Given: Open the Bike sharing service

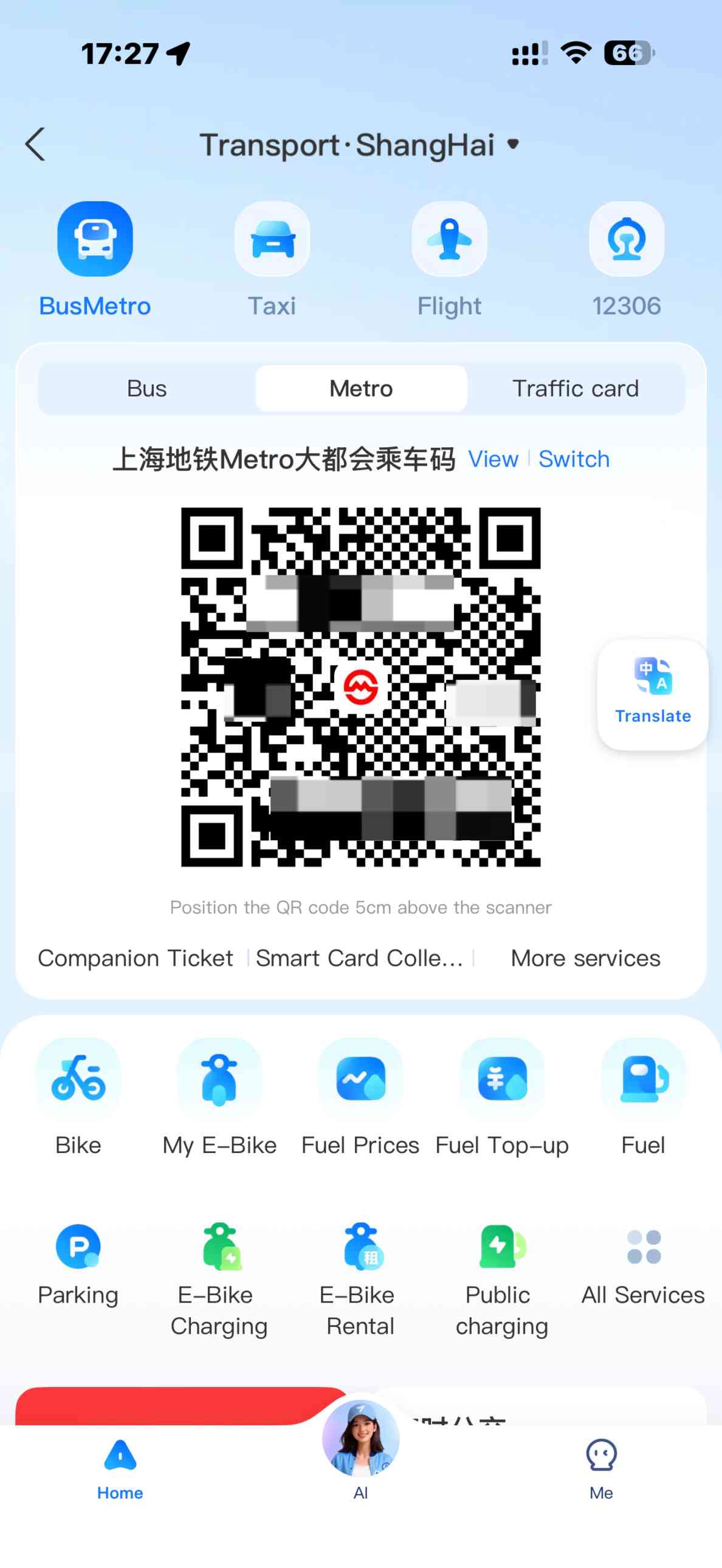Looking at the screenshot, I should 78,1078.
